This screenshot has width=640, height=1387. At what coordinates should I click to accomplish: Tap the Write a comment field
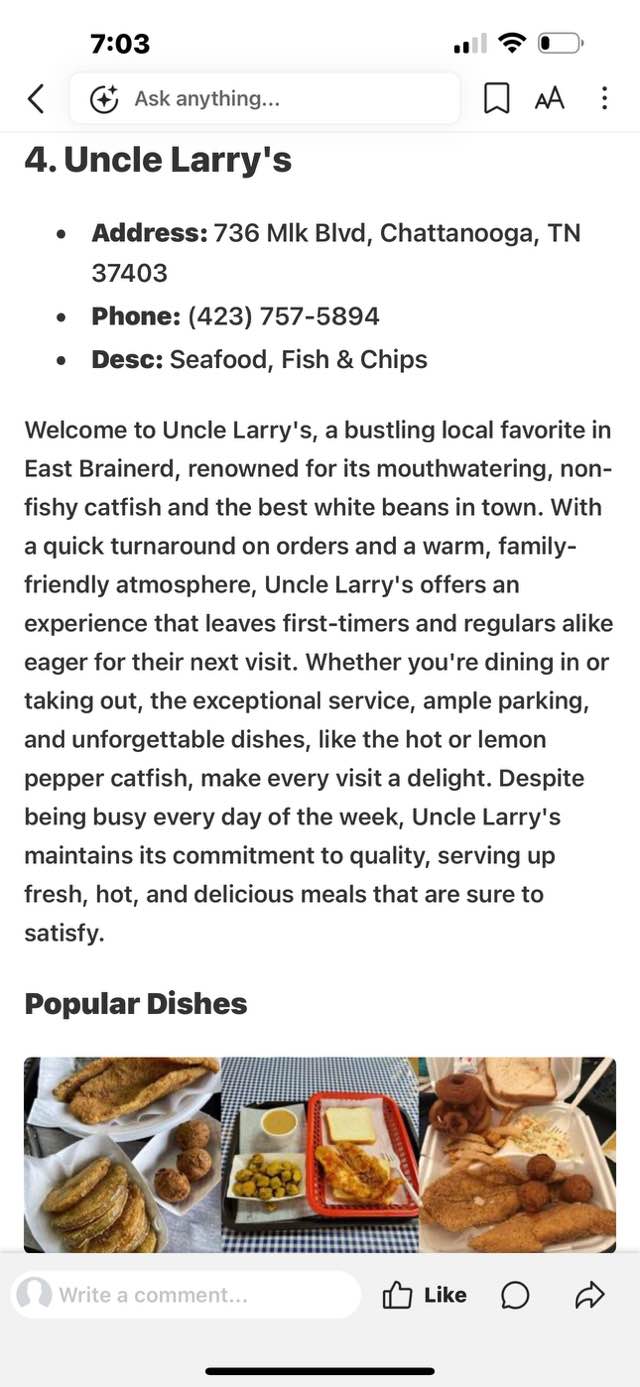tap(187, 1295)
